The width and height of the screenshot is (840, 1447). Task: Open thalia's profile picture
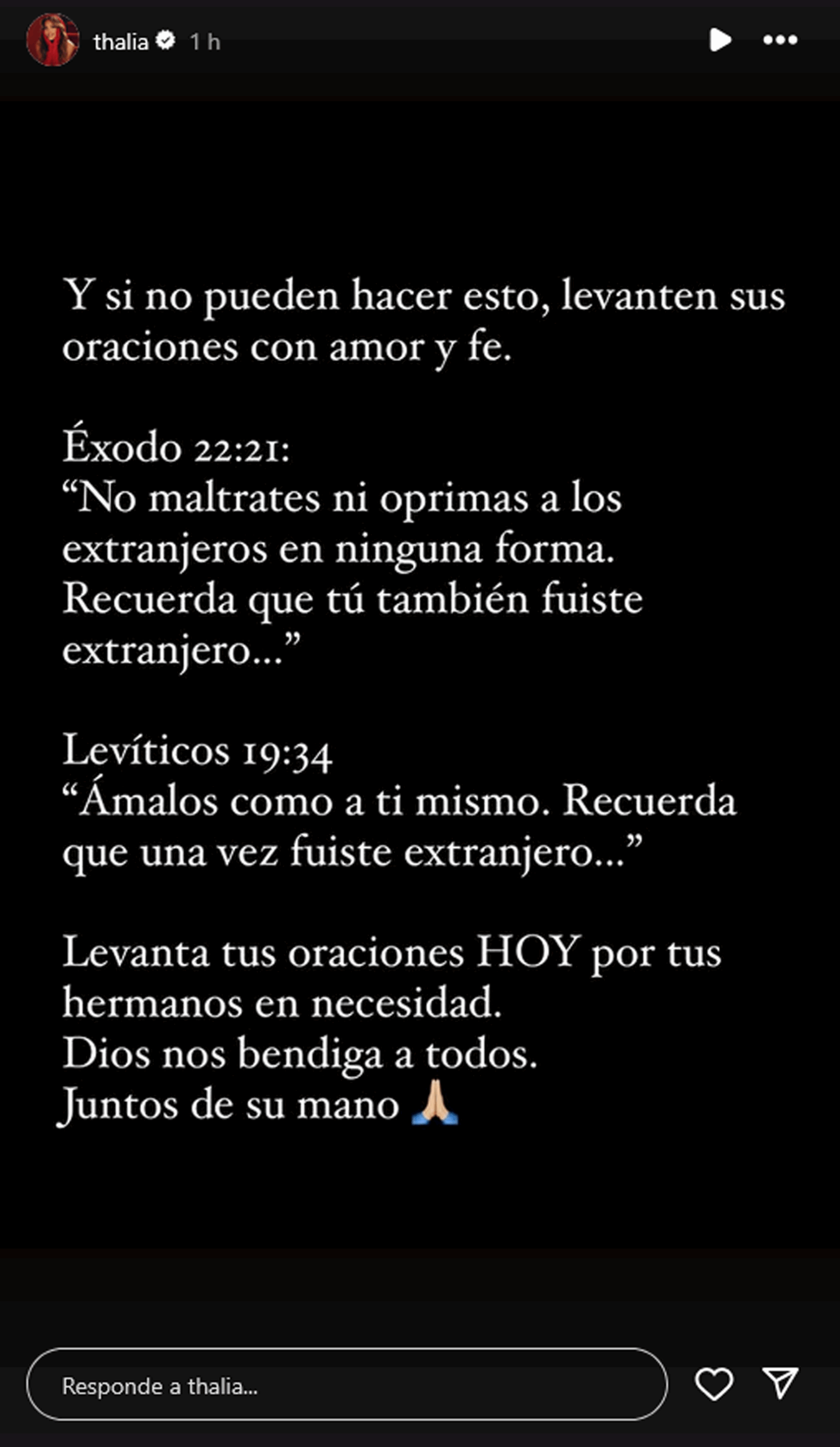click(x=52, y=40)
